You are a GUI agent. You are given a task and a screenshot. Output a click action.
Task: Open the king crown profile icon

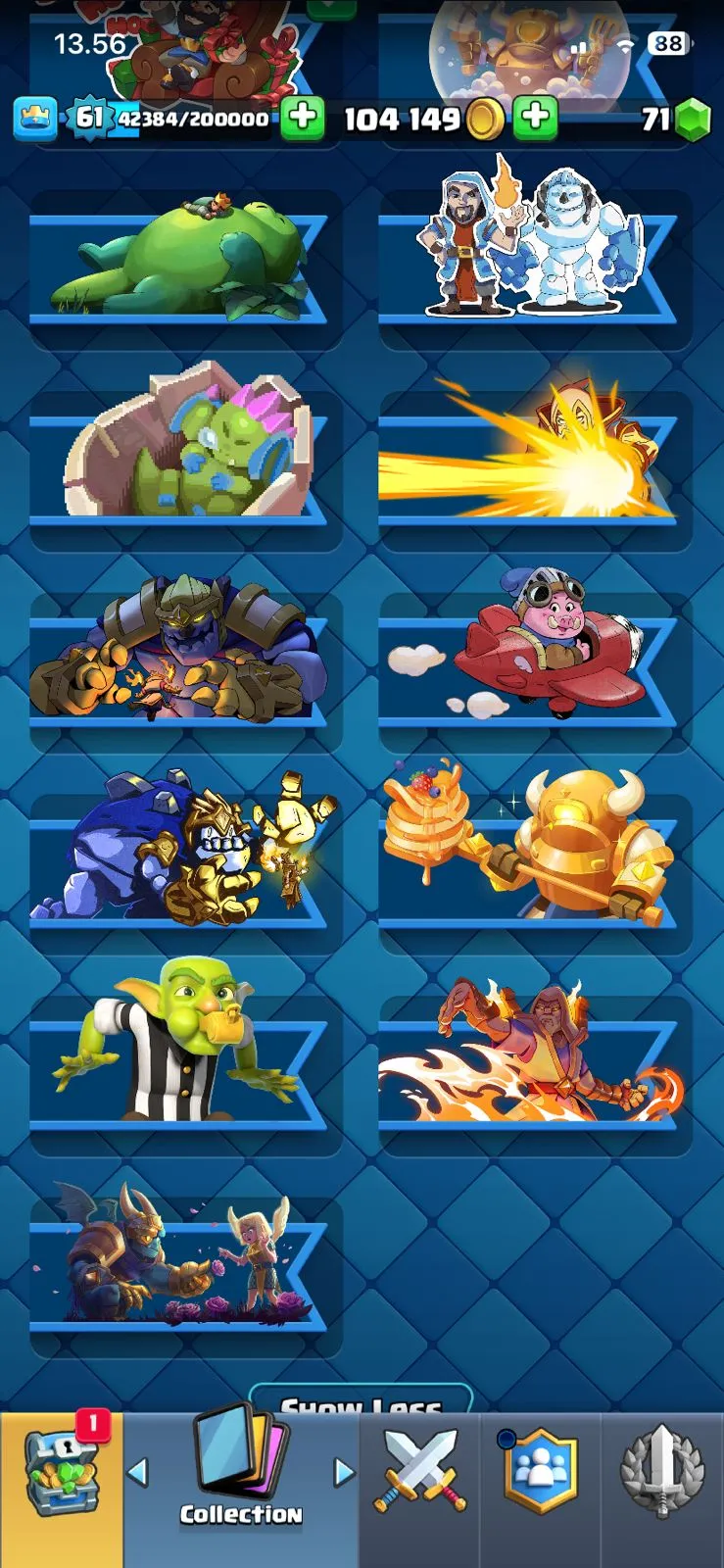click(x=34, y=119)
